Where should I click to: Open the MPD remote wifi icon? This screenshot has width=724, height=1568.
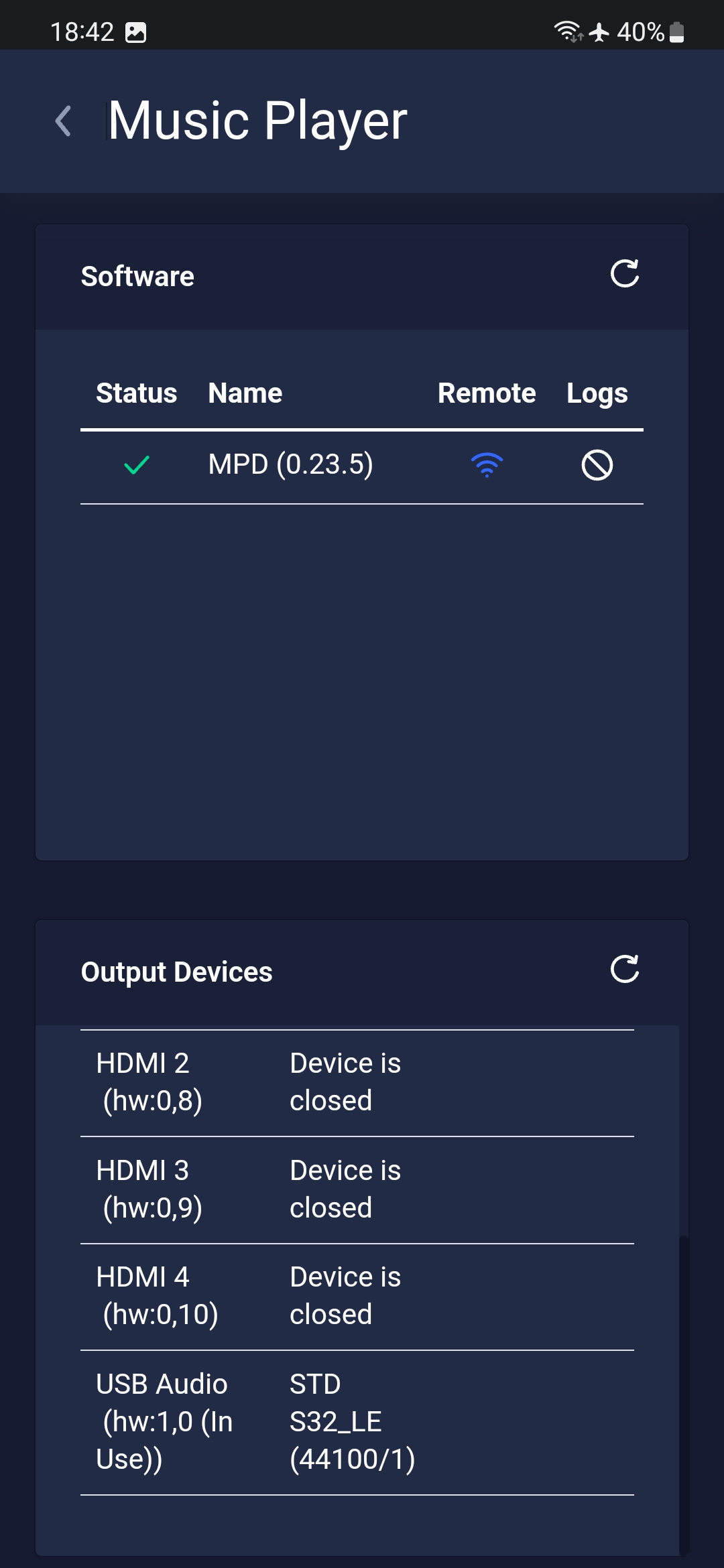pyautogui.click(x=487, y=464)
